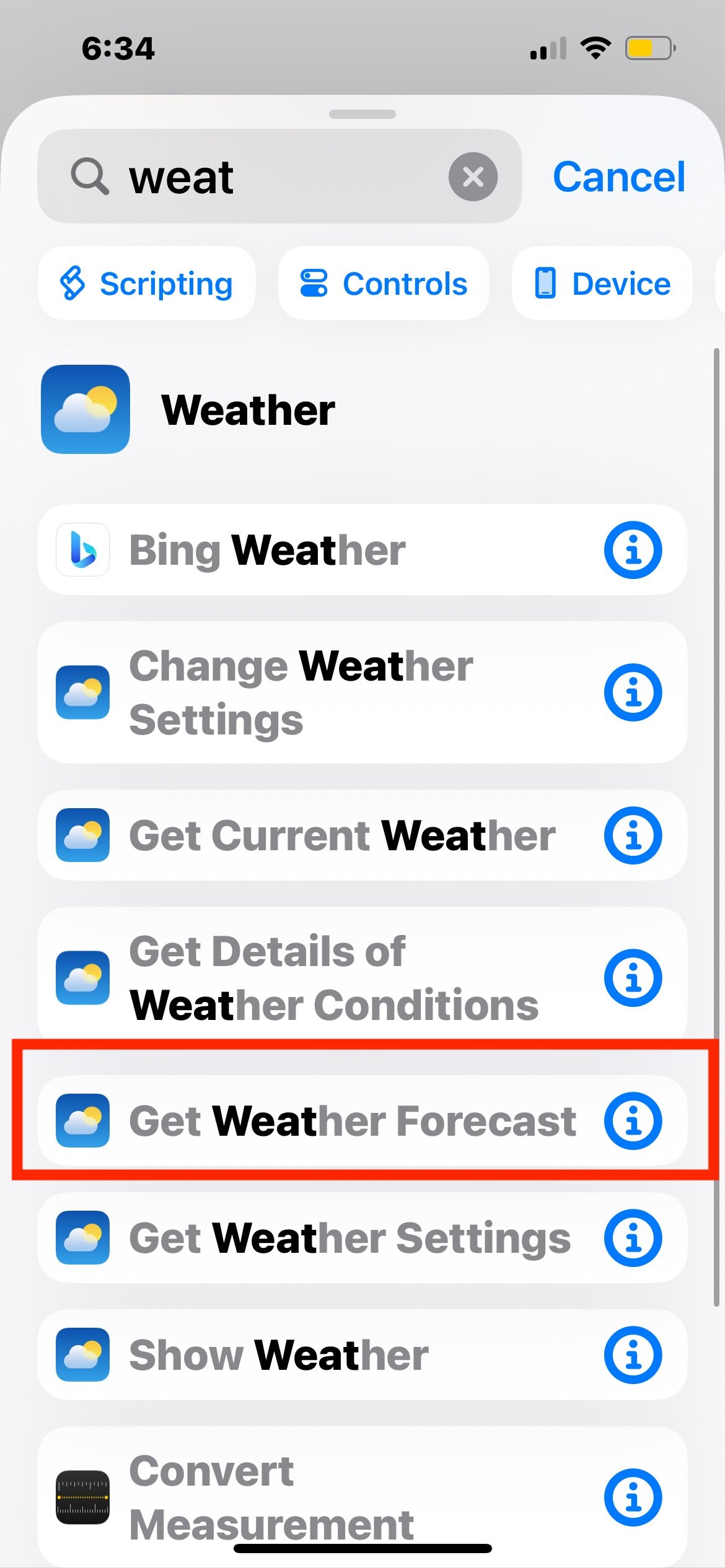Show info for Get Weather Forecast
Image resolution: width=725 pixels, height=1568 pixels.
click(633, 1121)
